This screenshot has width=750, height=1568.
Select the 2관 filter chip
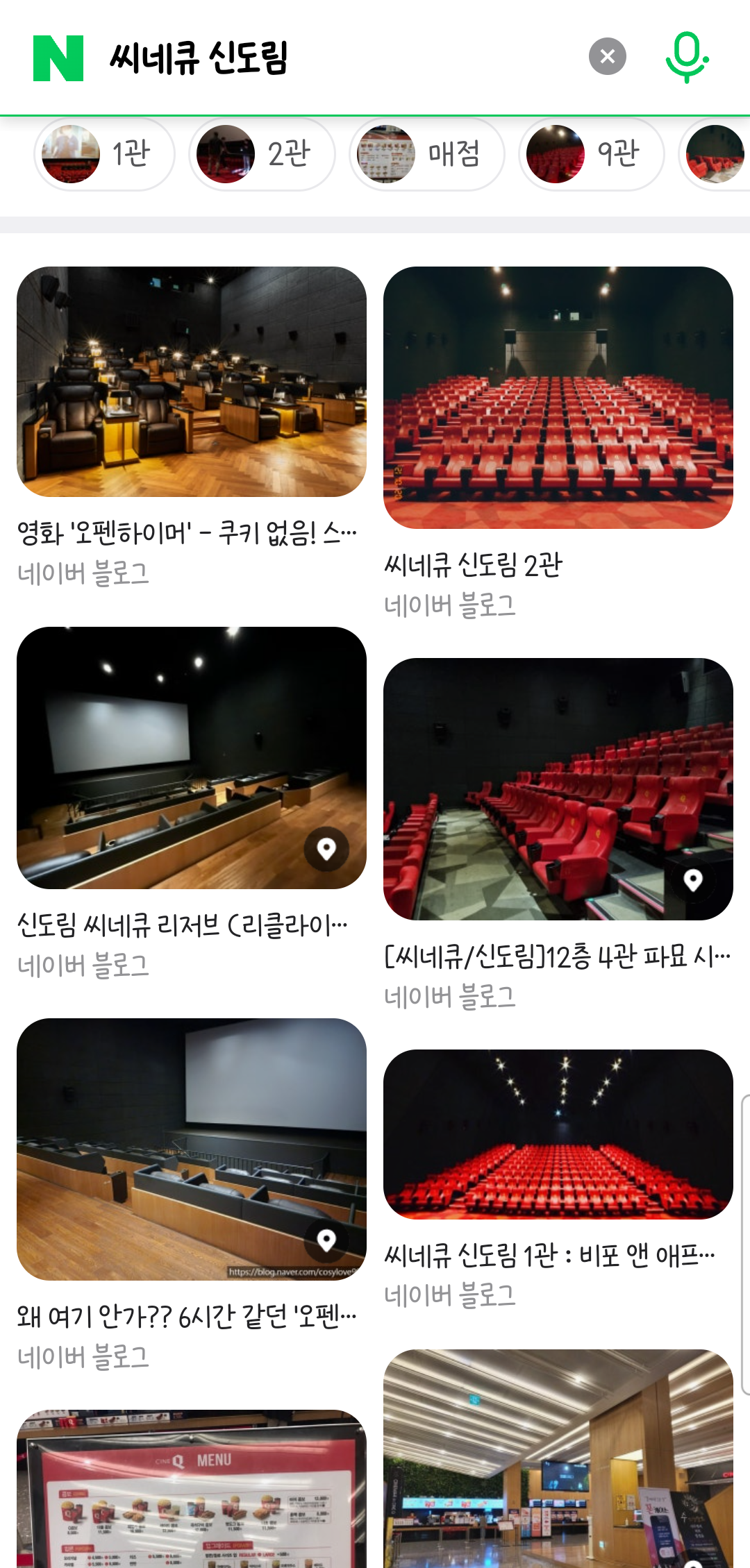pos(262,154)
